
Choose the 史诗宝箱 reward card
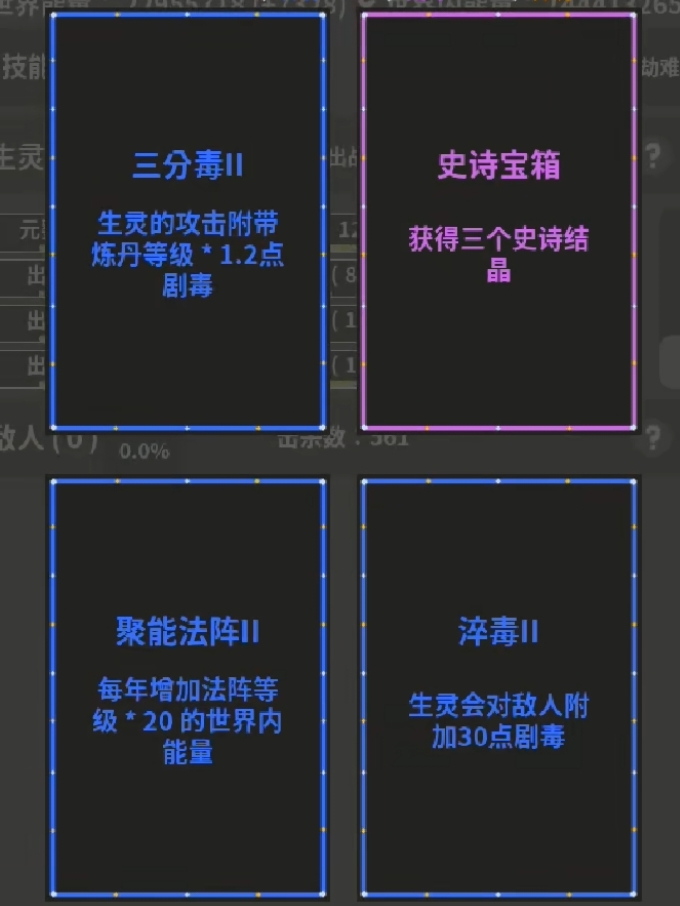(498, 222)
